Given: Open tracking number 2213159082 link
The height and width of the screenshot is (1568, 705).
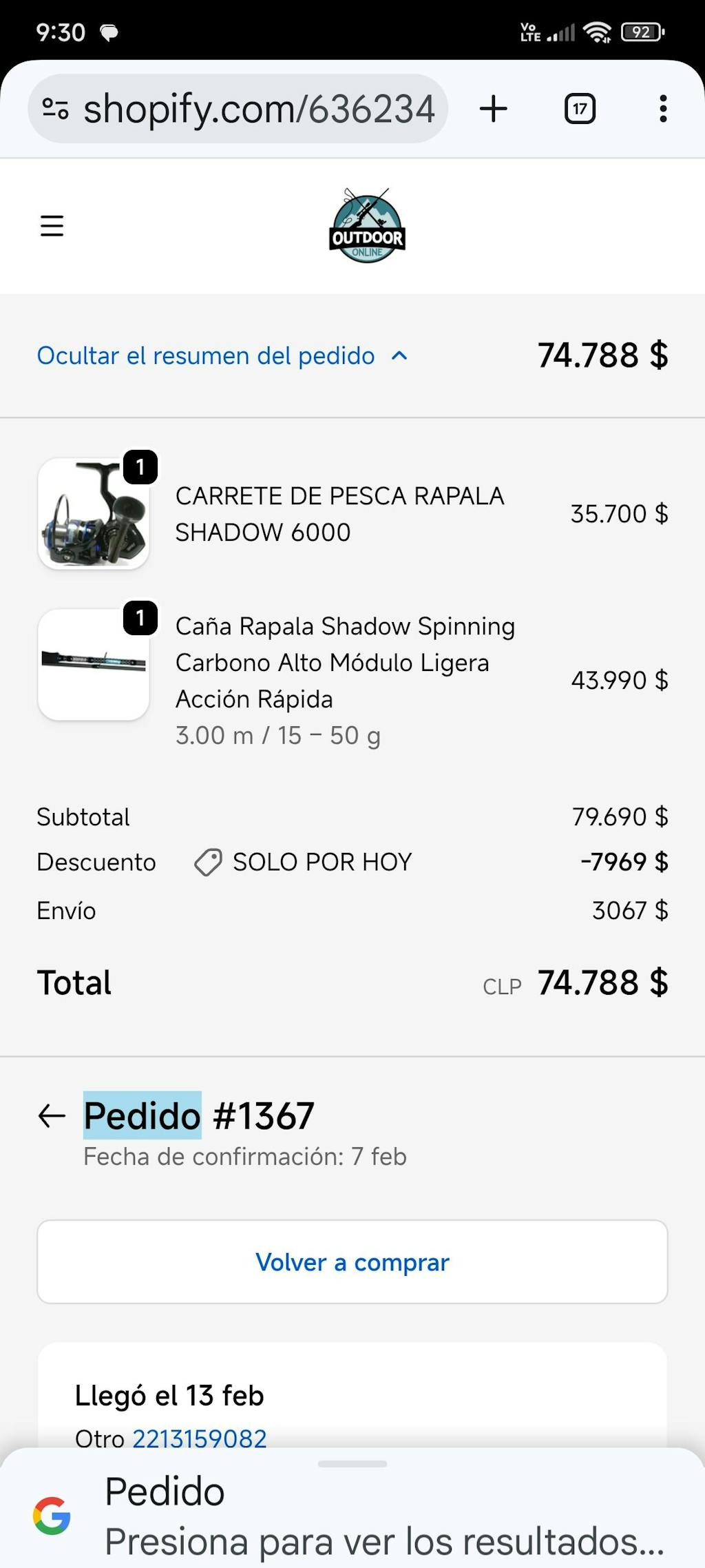Looking at the screenshot, I should (x=199, y=1438).
